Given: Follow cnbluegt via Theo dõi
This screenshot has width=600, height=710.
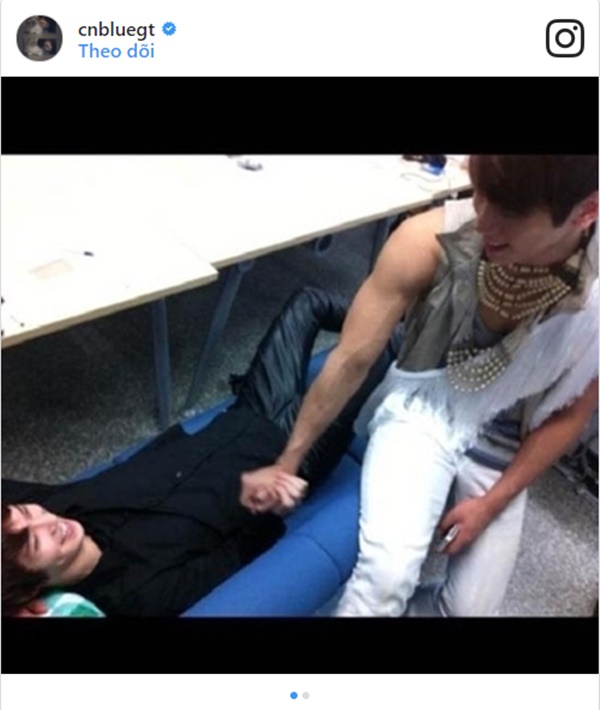Looking at the screenshot, I should point(116,50).
